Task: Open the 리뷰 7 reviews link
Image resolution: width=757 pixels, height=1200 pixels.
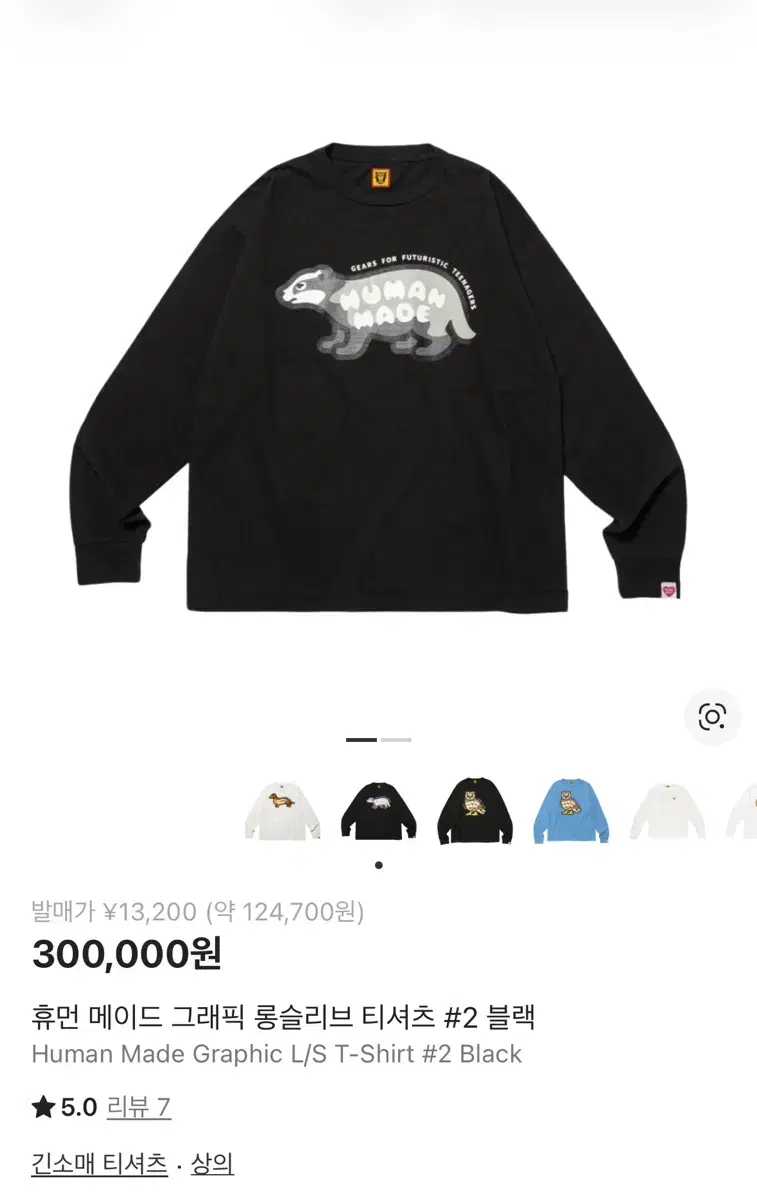Action: pyautogui.click(x=139, y=1107)
